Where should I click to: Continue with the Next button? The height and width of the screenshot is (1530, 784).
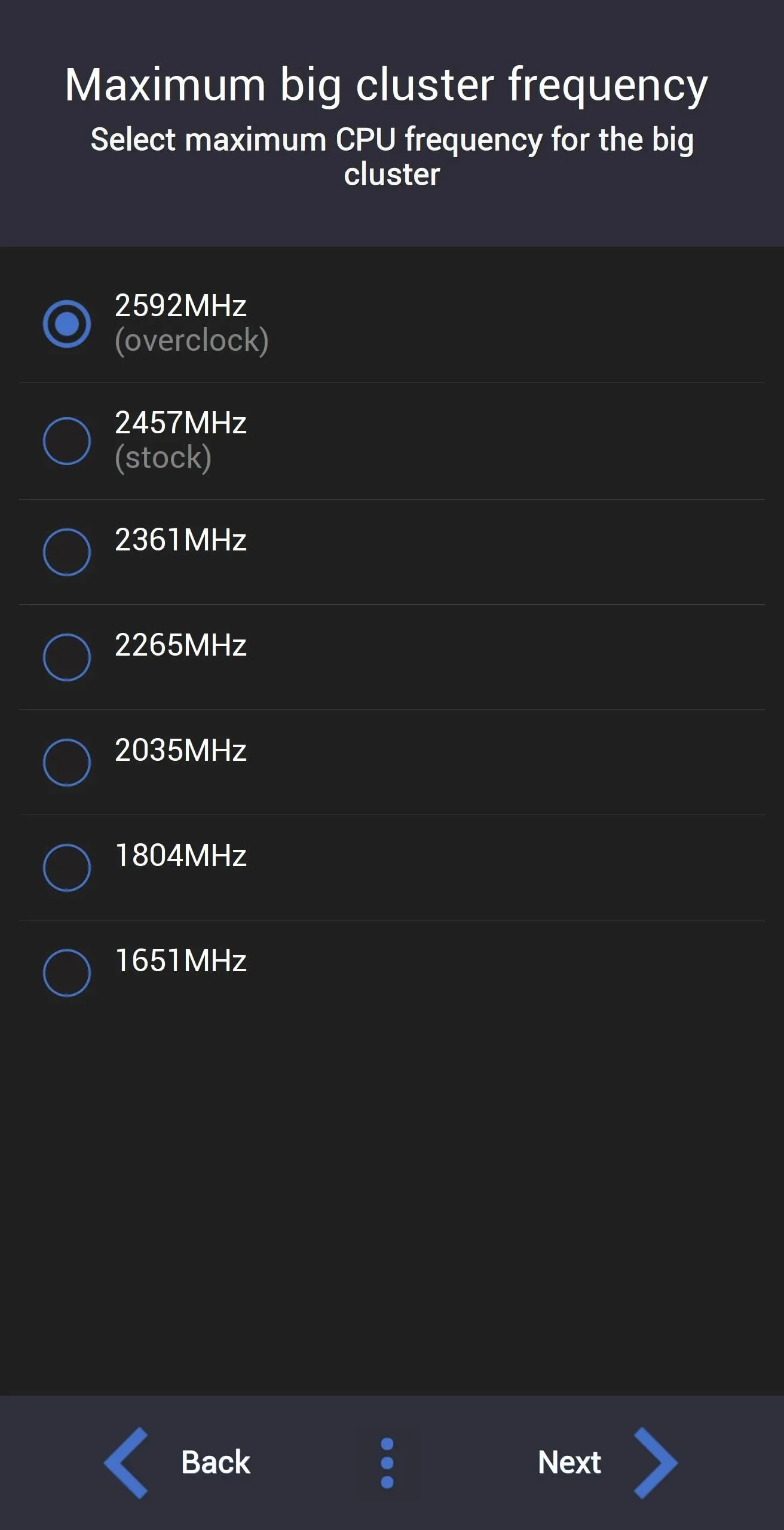(608, 1463)
